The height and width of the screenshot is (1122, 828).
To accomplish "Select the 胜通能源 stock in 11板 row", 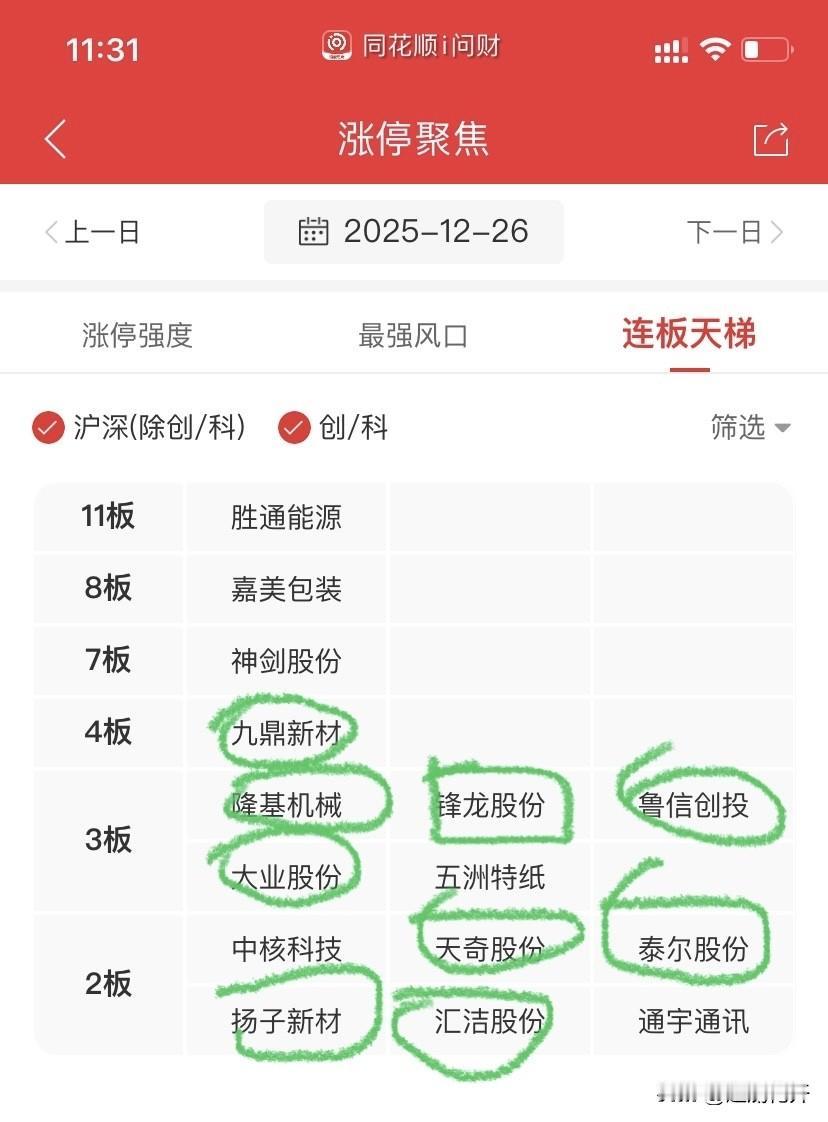I will [286, 517].
